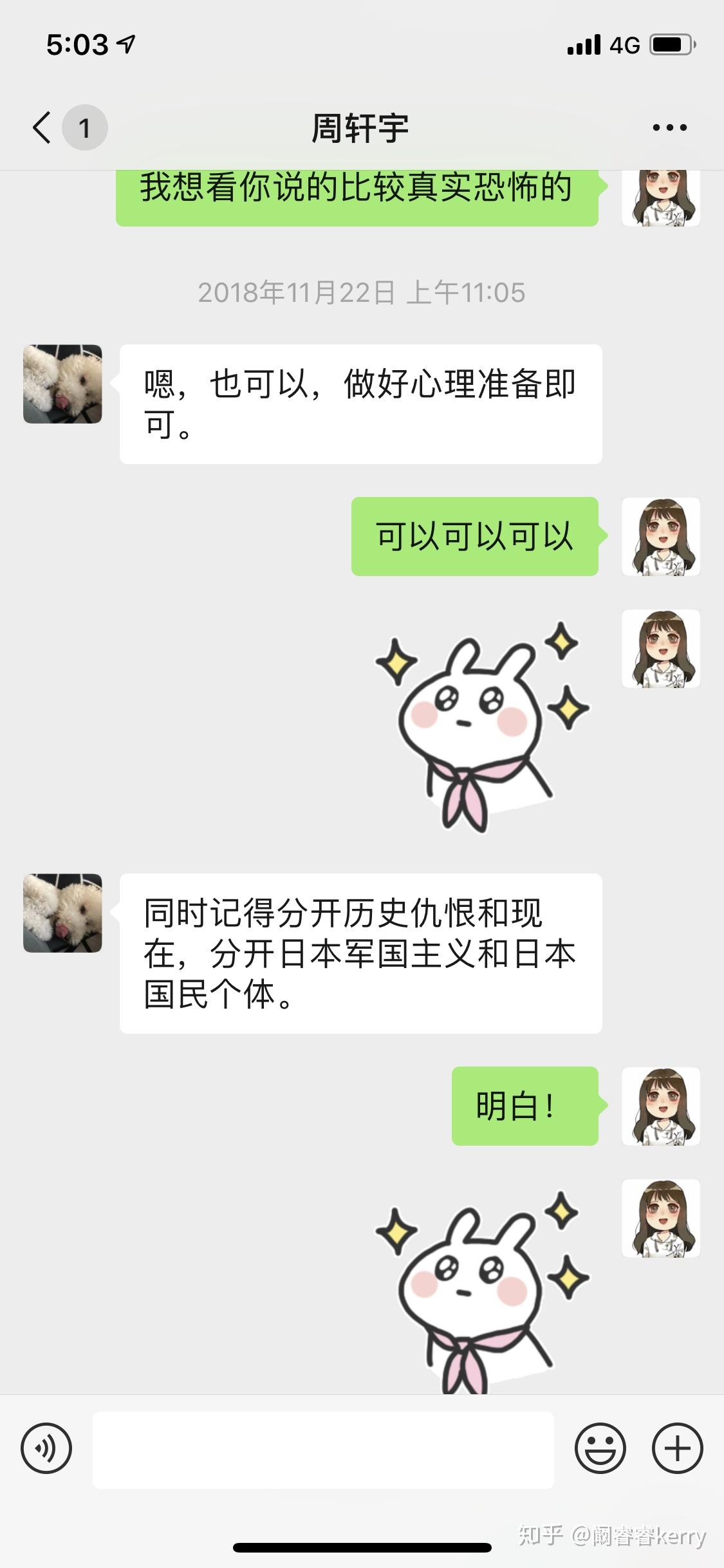Open profile from avatar beside 做好心理准备即可 message

(x=62, y=384)
